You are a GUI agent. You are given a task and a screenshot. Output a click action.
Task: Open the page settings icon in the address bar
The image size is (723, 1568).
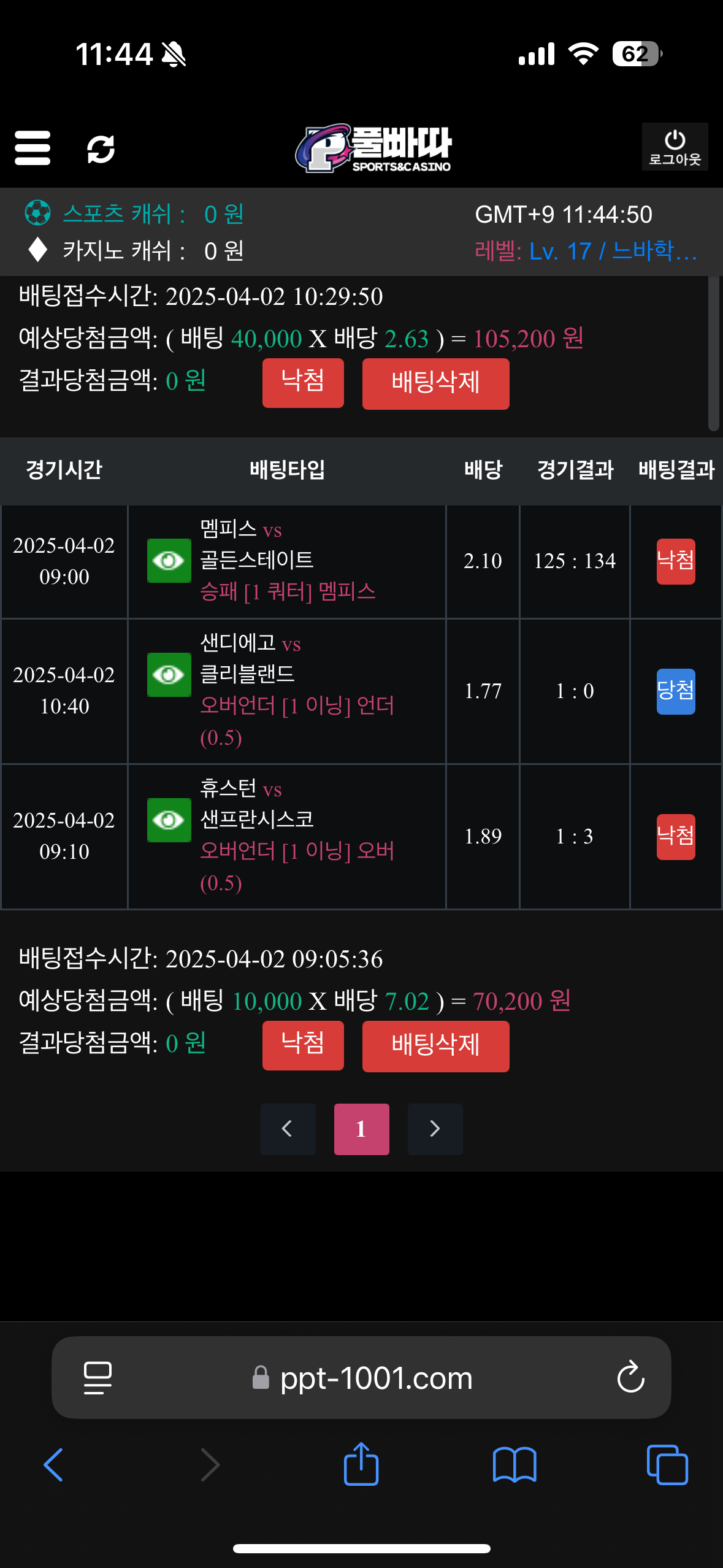(98, 1378)
